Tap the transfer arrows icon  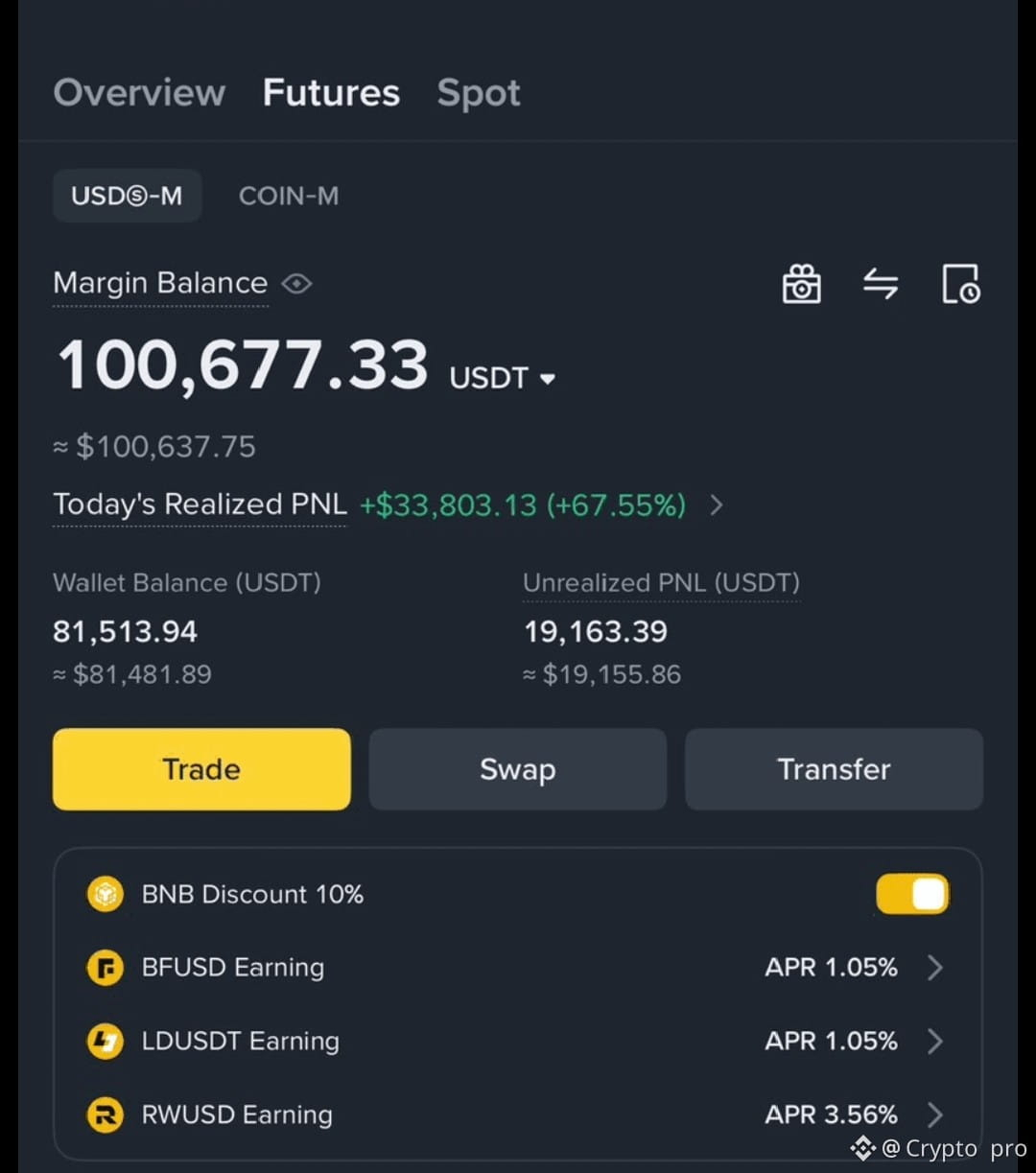click(880, 284)
